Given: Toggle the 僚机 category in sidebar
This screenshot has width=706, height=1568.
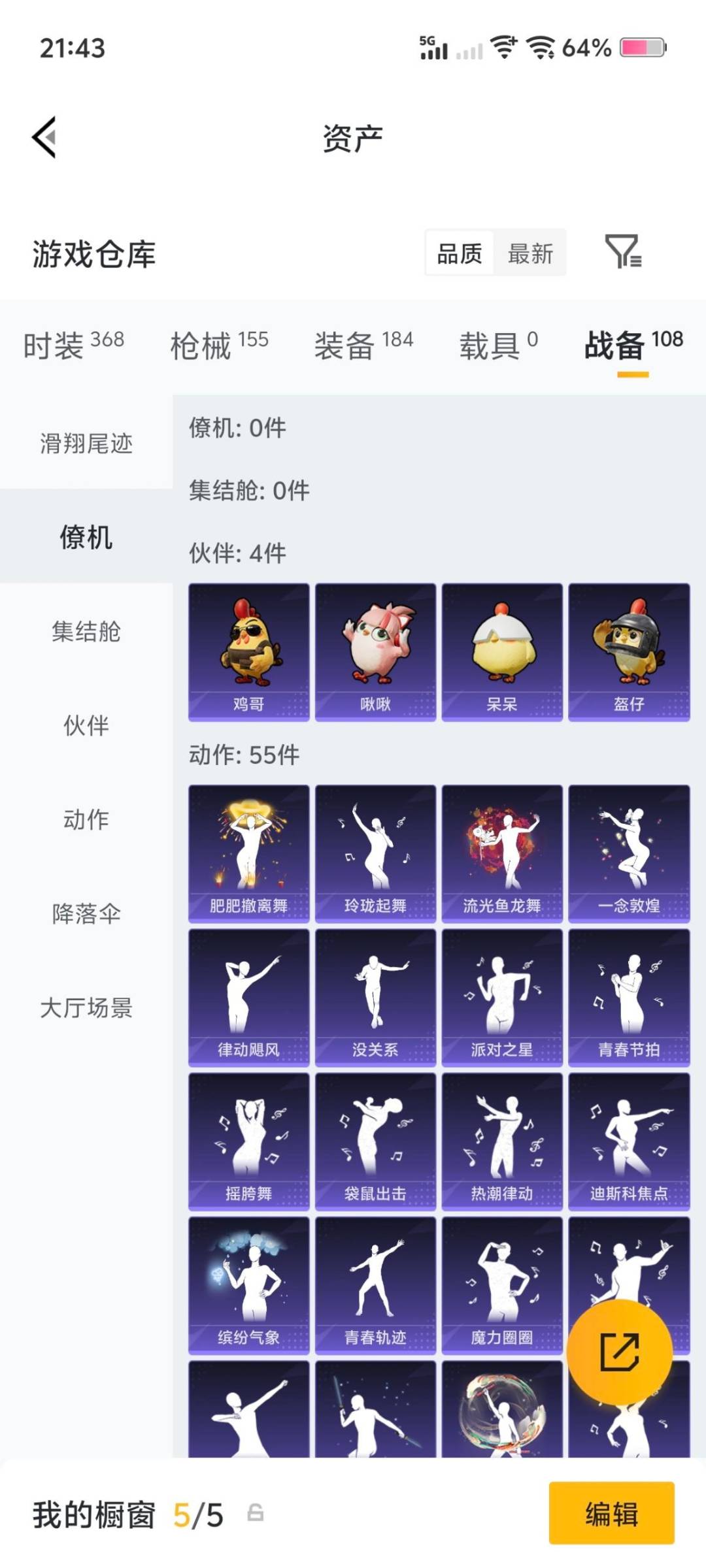Looking at the screenshot, I should 86,536.
